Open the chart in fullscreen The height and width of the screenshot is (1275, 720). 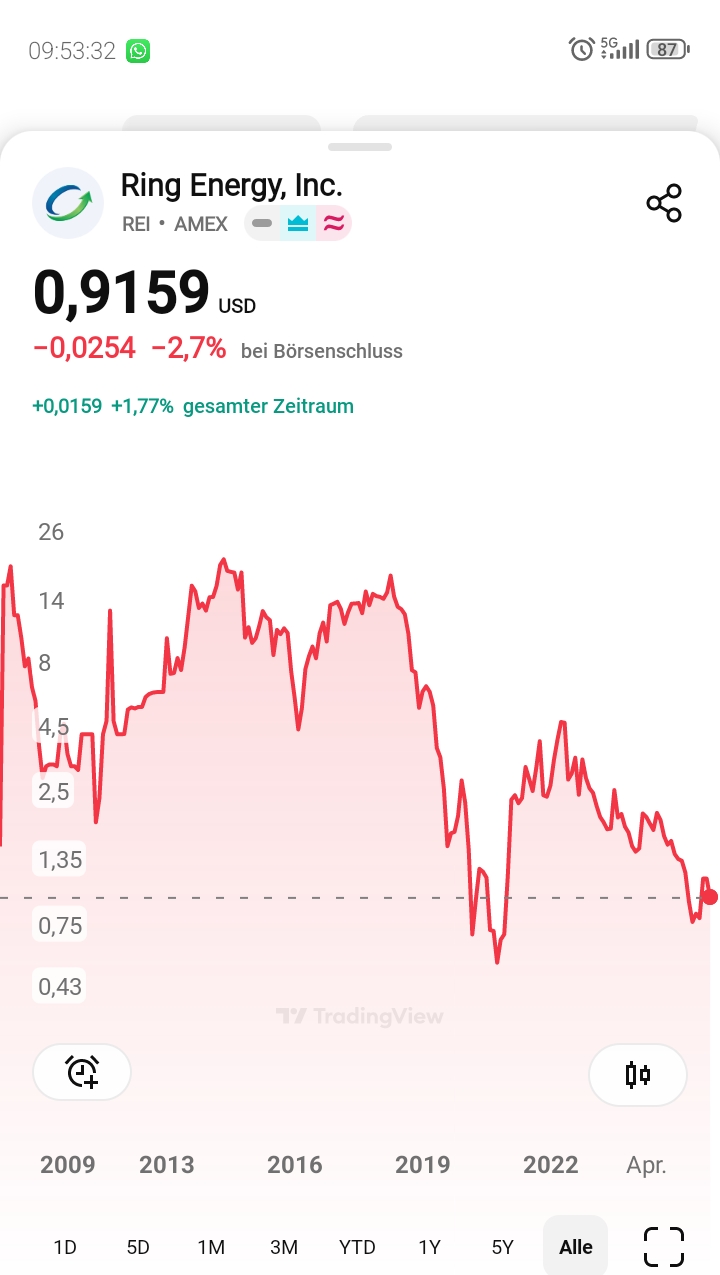663,1247
